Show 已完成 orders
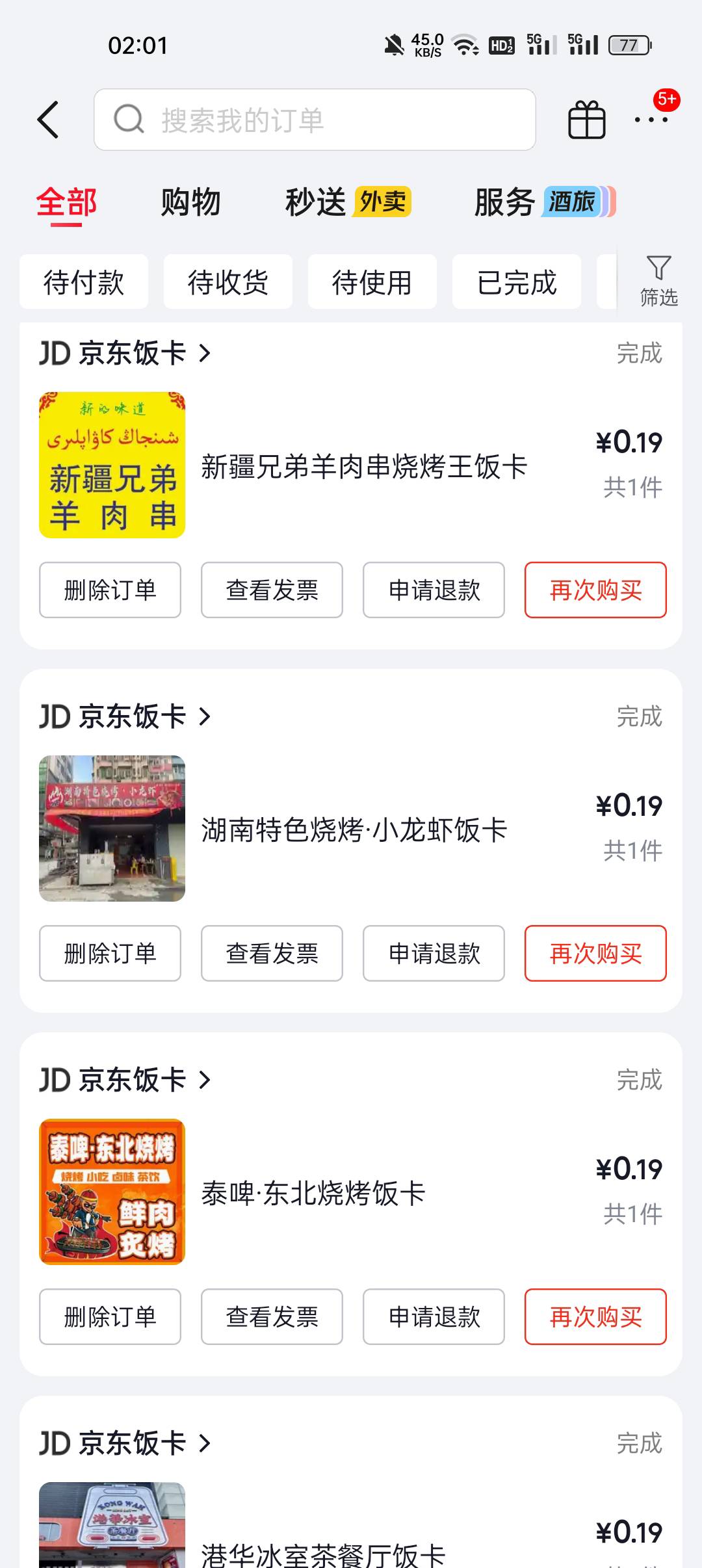 click(x=517, y=282)
